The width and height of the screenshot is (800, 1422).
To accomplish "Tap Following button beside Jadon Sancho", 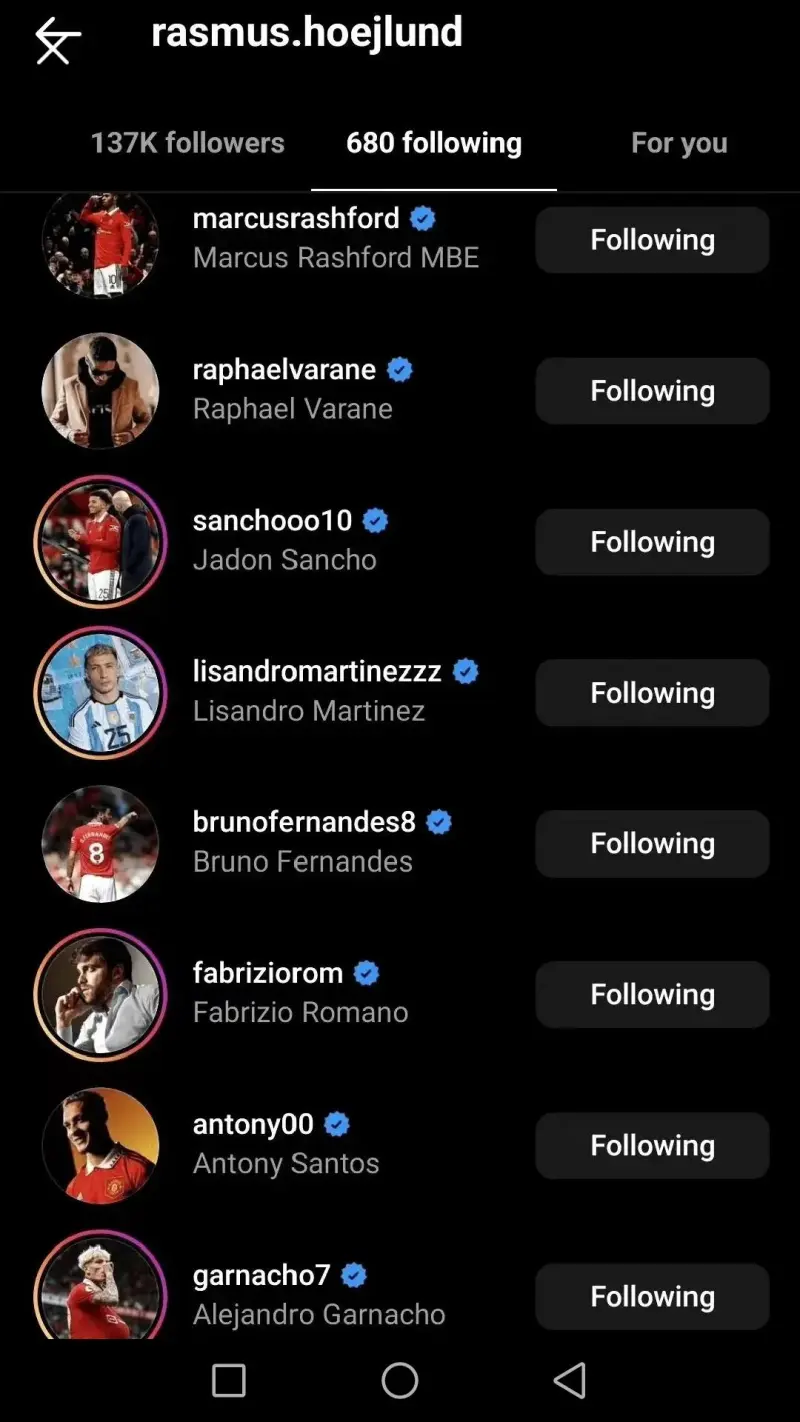I will tap(652, 542).
